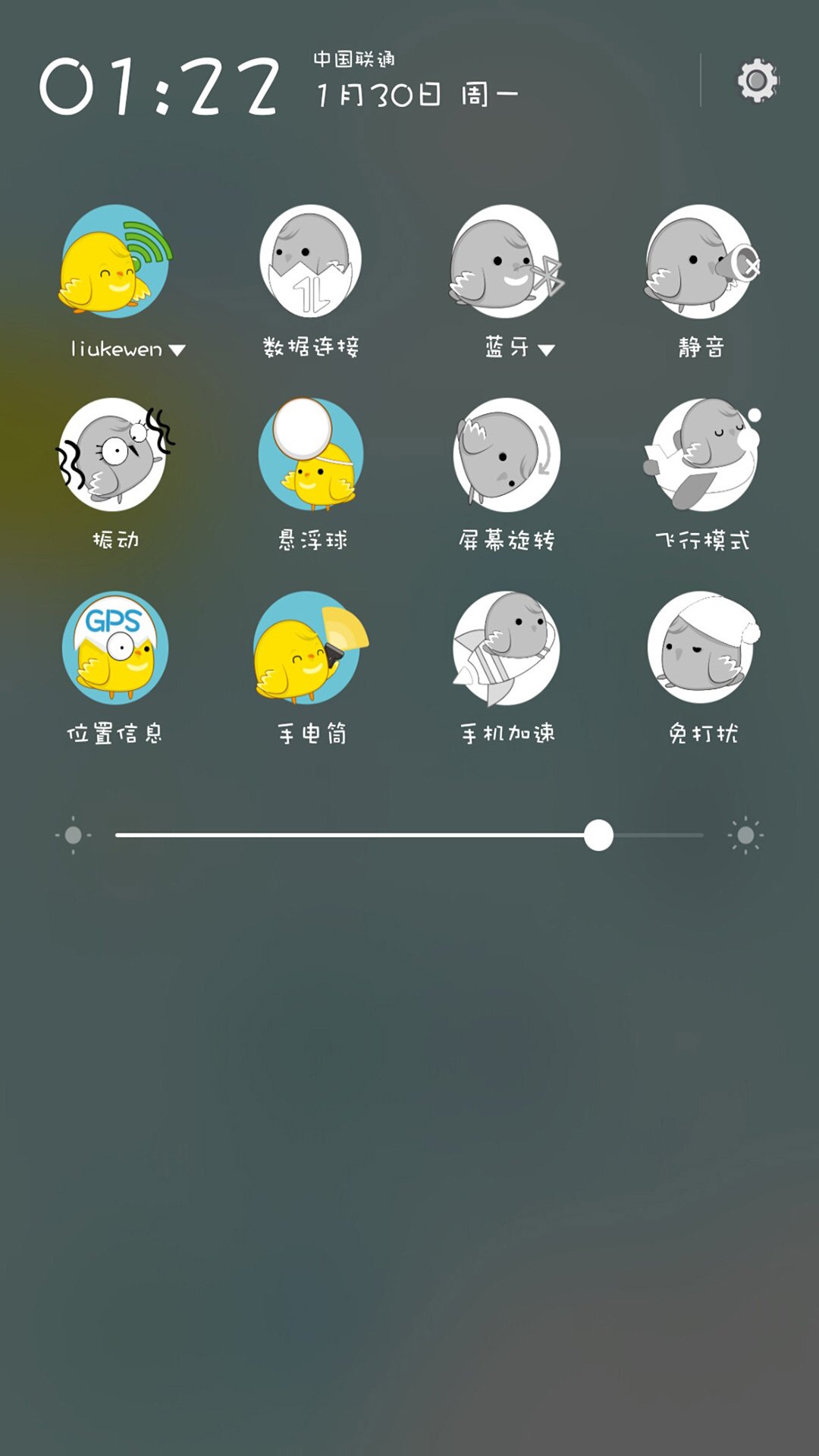The image size is (819, 1456).
Task: Turn off the 手电筒 flashlight
Action: point(311,648)
